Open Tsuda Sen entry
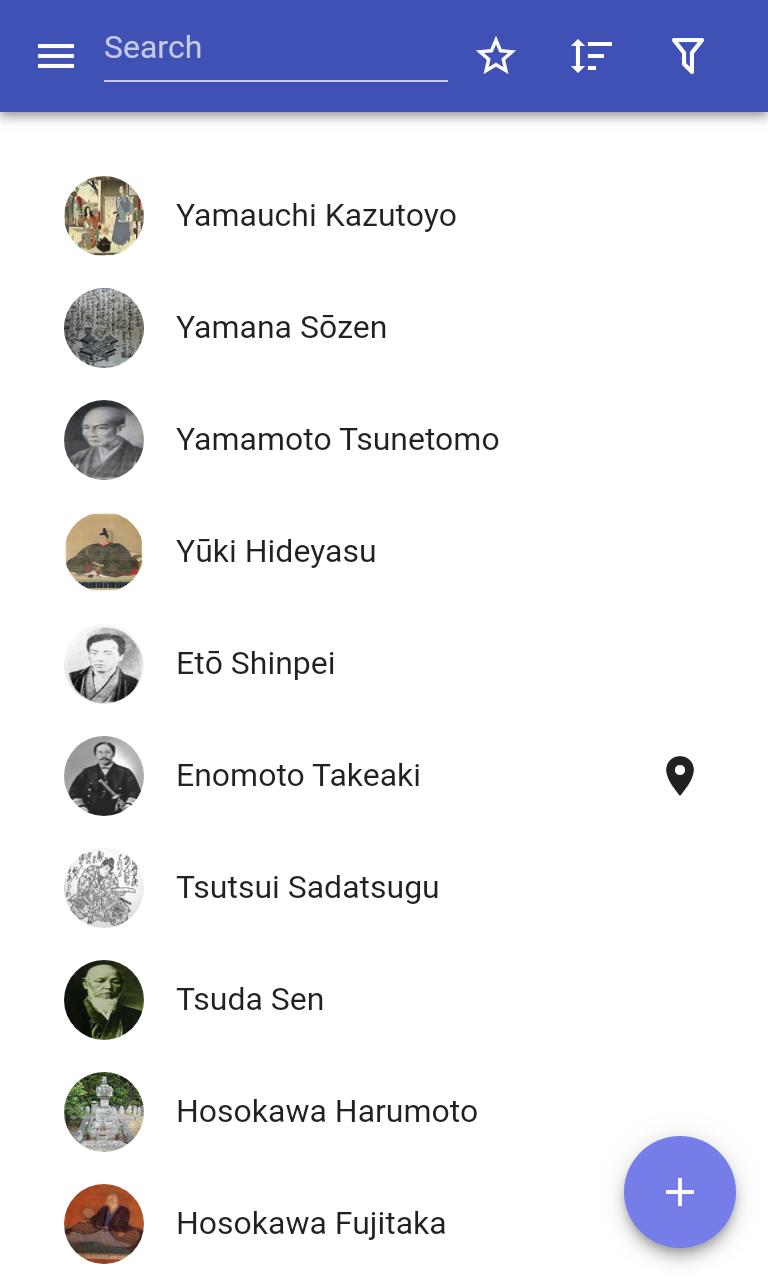Screen dimensions: 768x1280 click(250, 1000)
